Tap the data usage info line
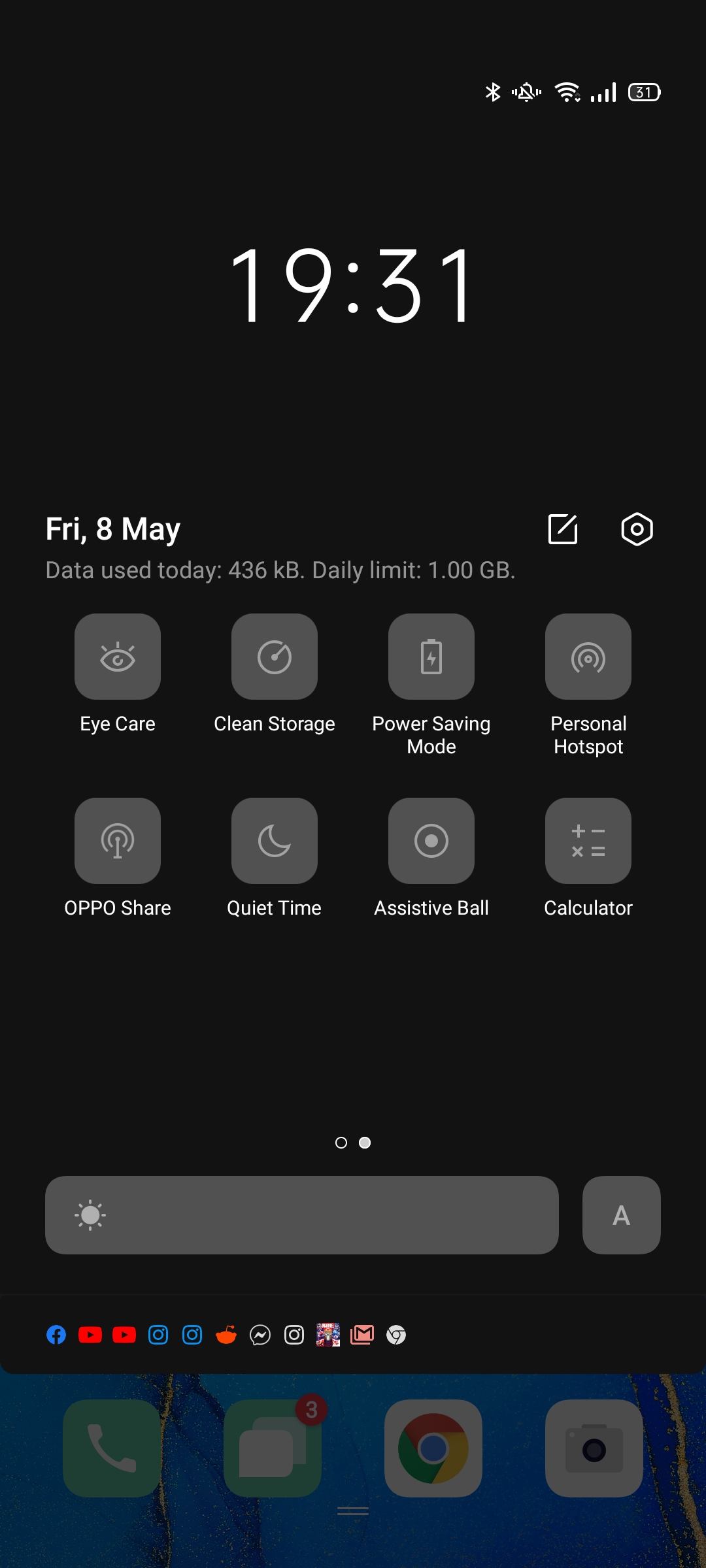This screenshot has height=1568, width=706. click(x=280, y=570)
